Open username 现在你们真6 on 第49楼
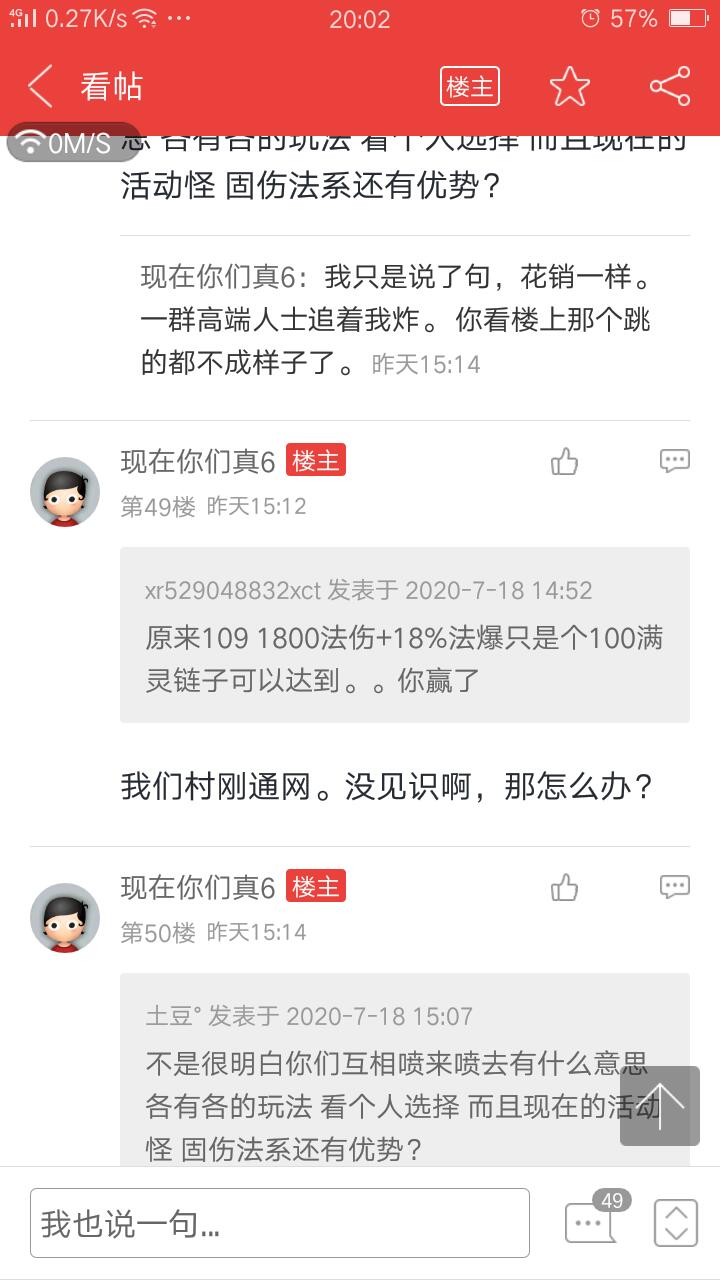This screenshot has width=720, height=1280. pyautogui.click(x=198, y=461)
